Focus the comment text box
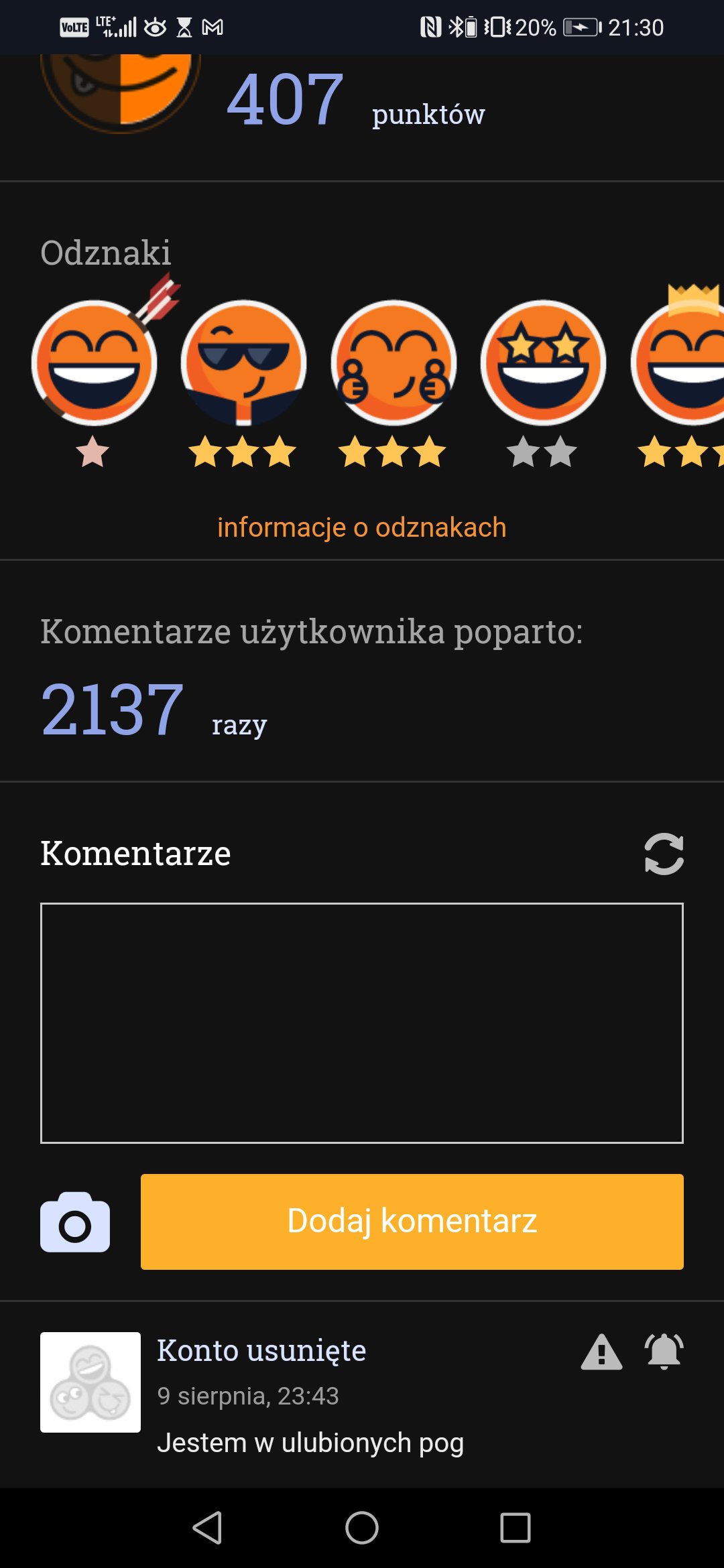 pyautogui.click(x=362, y=1023)
